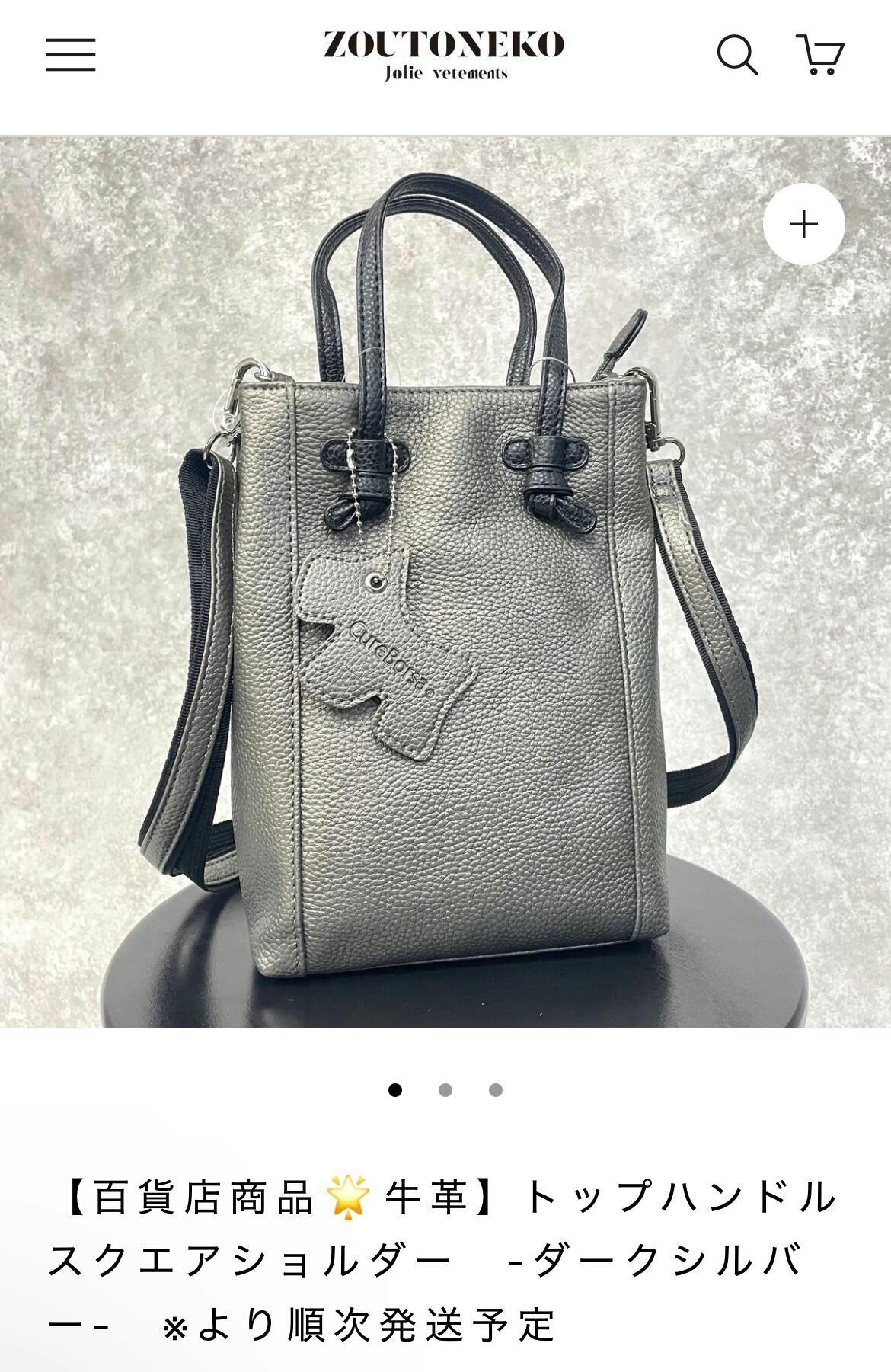The width and height of the screenshot is (891, 1372).
Task: Jump to second product image dot
Action: tap(445, 1090)
